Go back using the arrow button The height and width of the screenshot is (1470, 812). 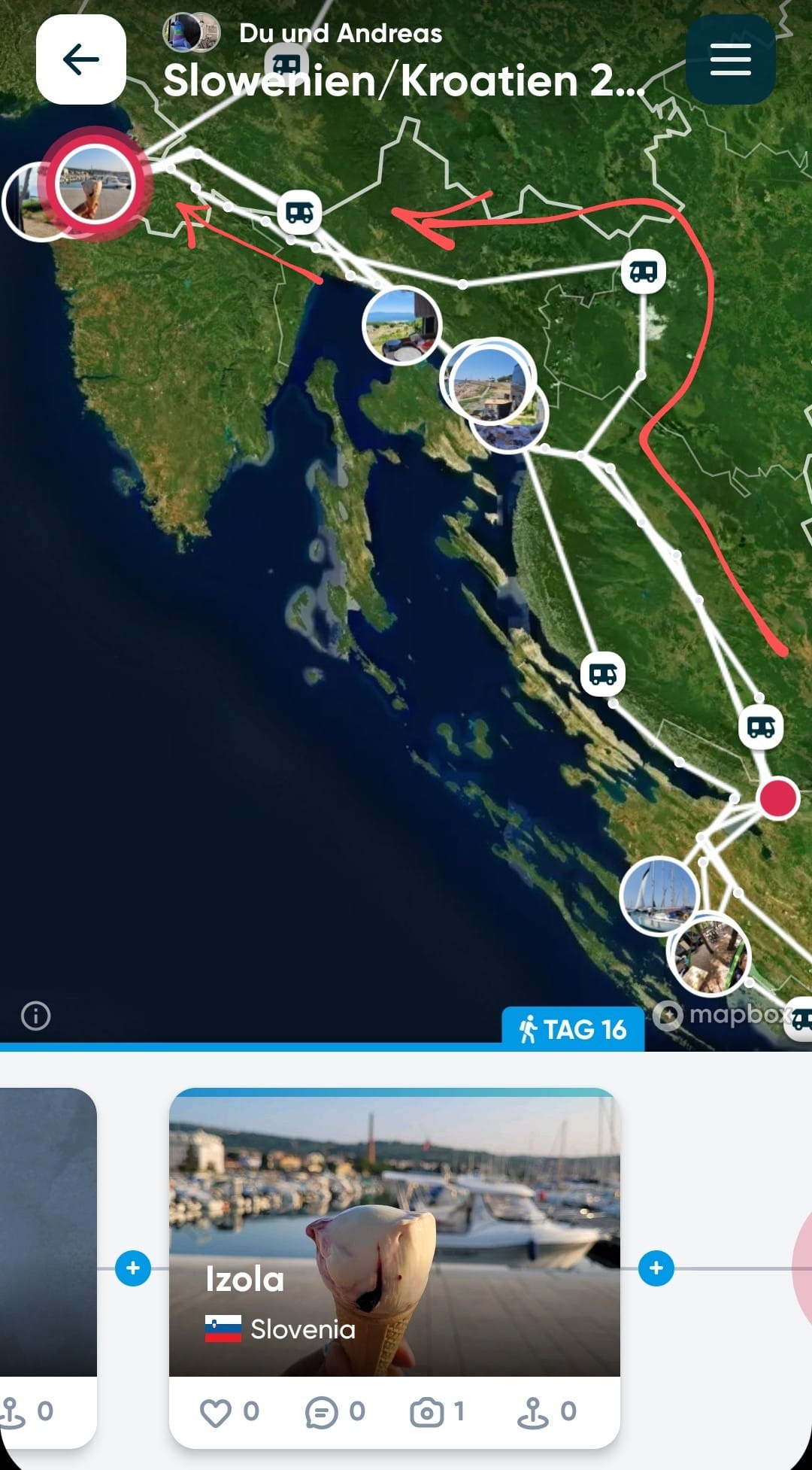click(81, 59)
